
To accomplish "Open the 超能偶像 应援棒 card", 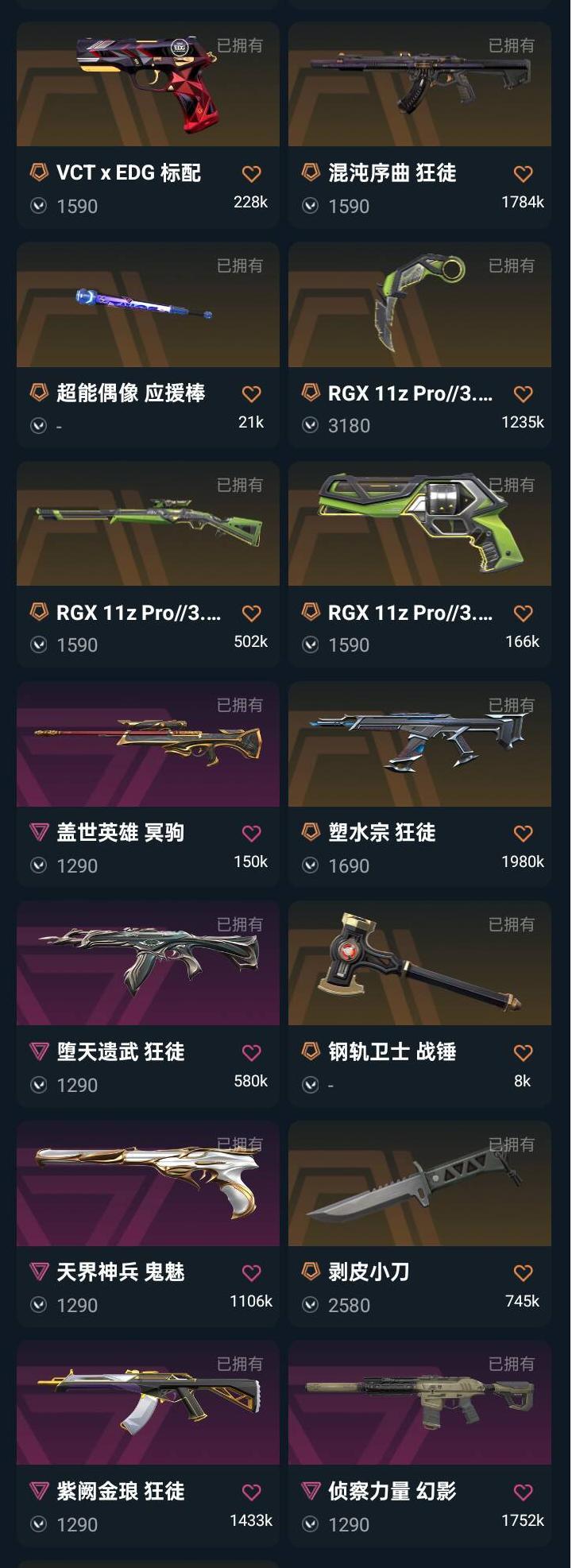I will pyautogui.click(x=148, y=345).
